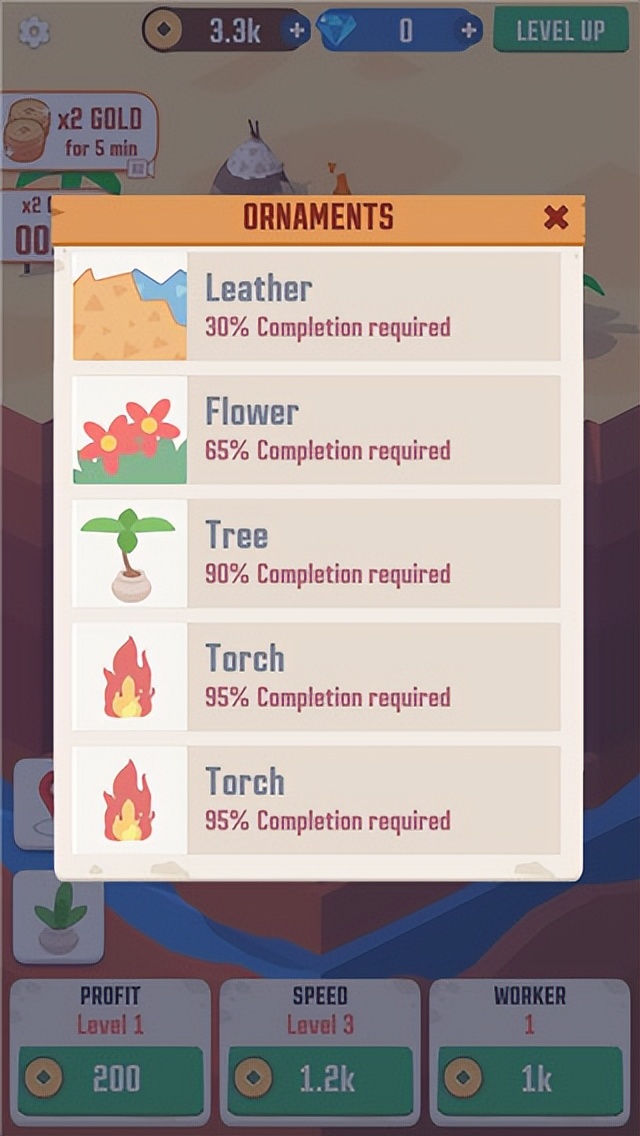This screenshot has height=1136, width=640.
Task: Tap the Level Up button
Action: pyautogui.click(x=561, y=30)
